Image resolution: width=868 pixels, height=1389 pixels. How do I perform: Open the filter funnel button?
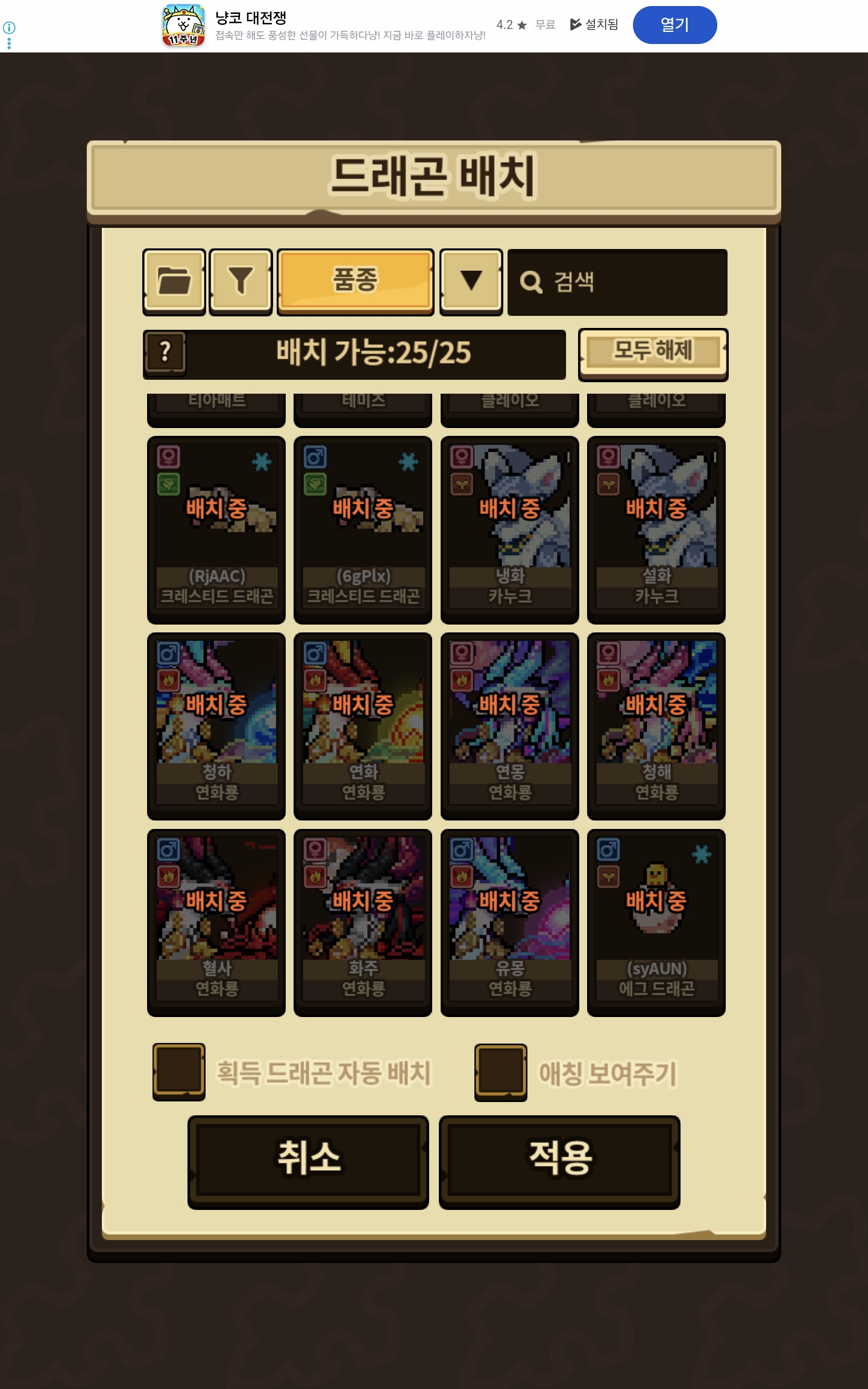pos(241,282)
